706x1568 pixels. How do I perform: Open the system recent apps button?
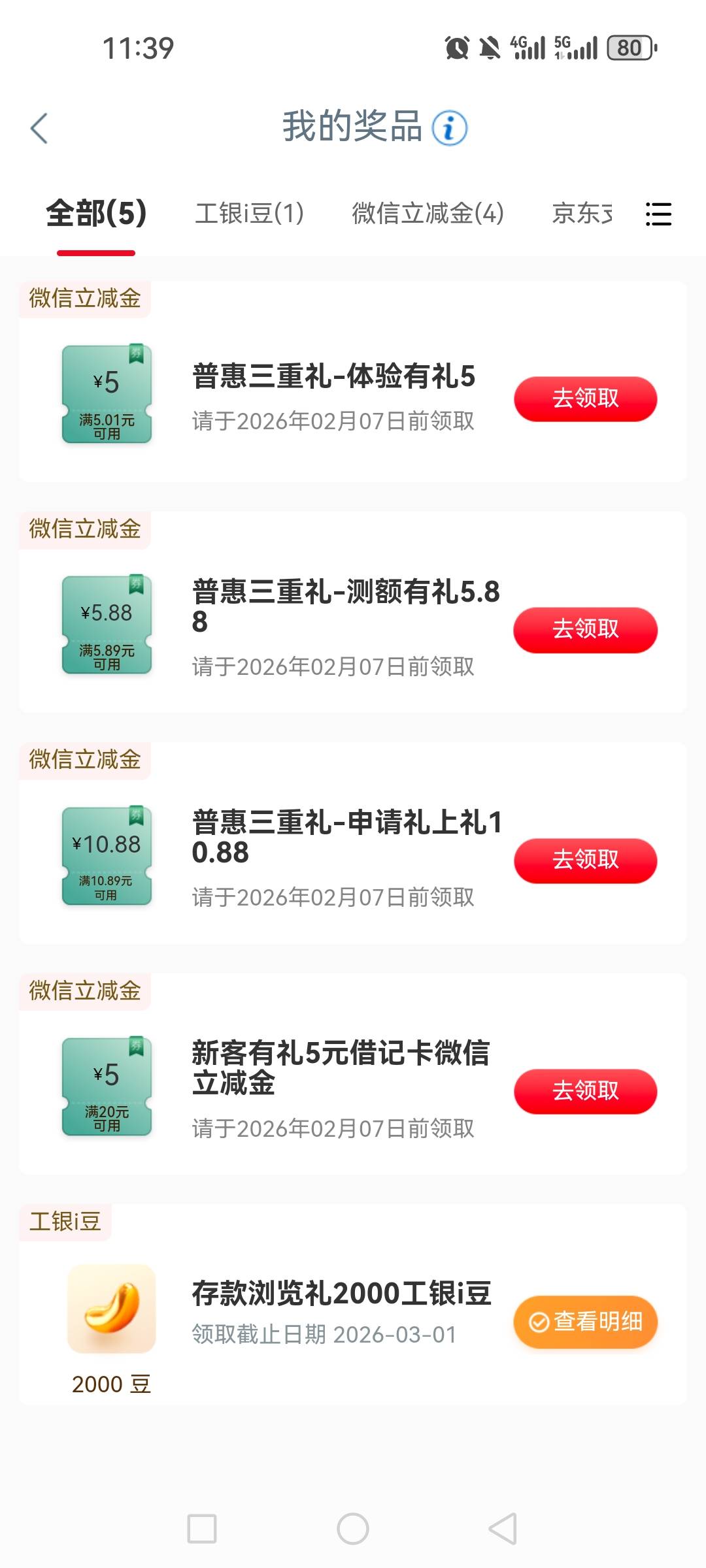202,1529
